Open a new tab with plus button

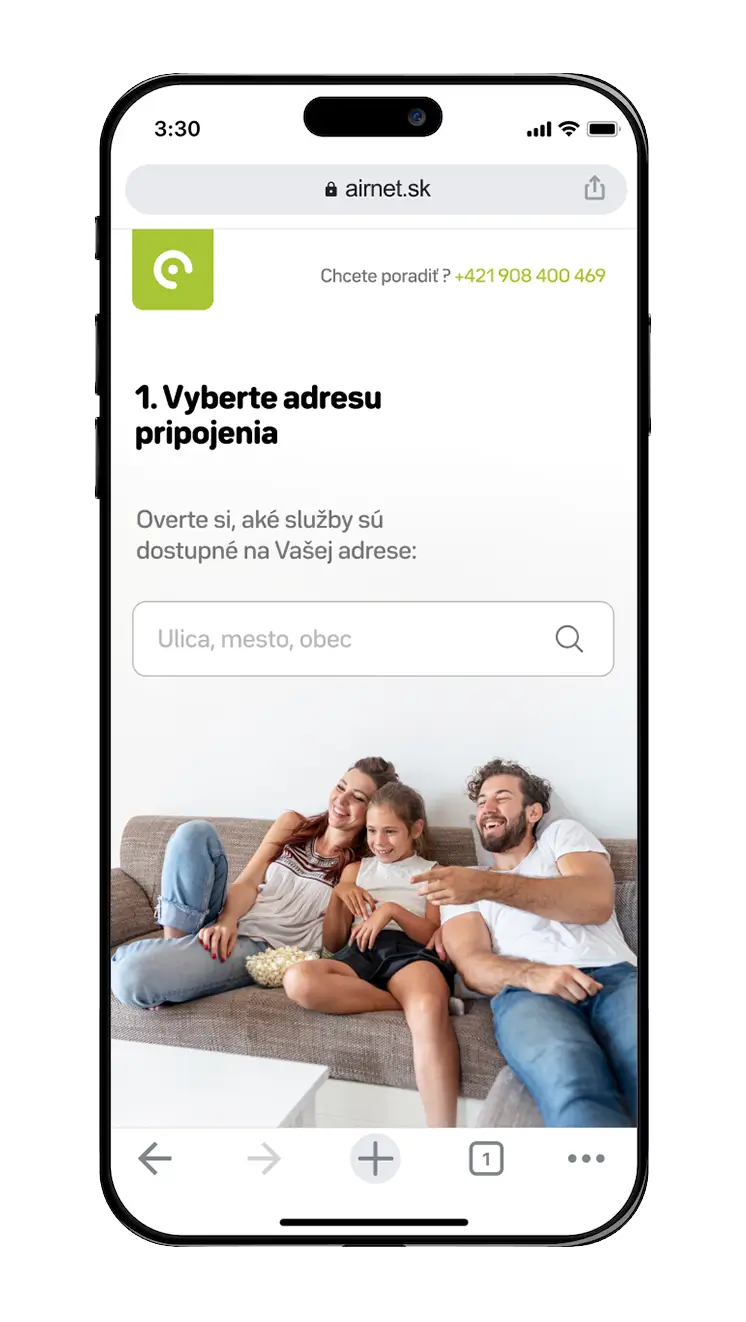pos(375,1159)
